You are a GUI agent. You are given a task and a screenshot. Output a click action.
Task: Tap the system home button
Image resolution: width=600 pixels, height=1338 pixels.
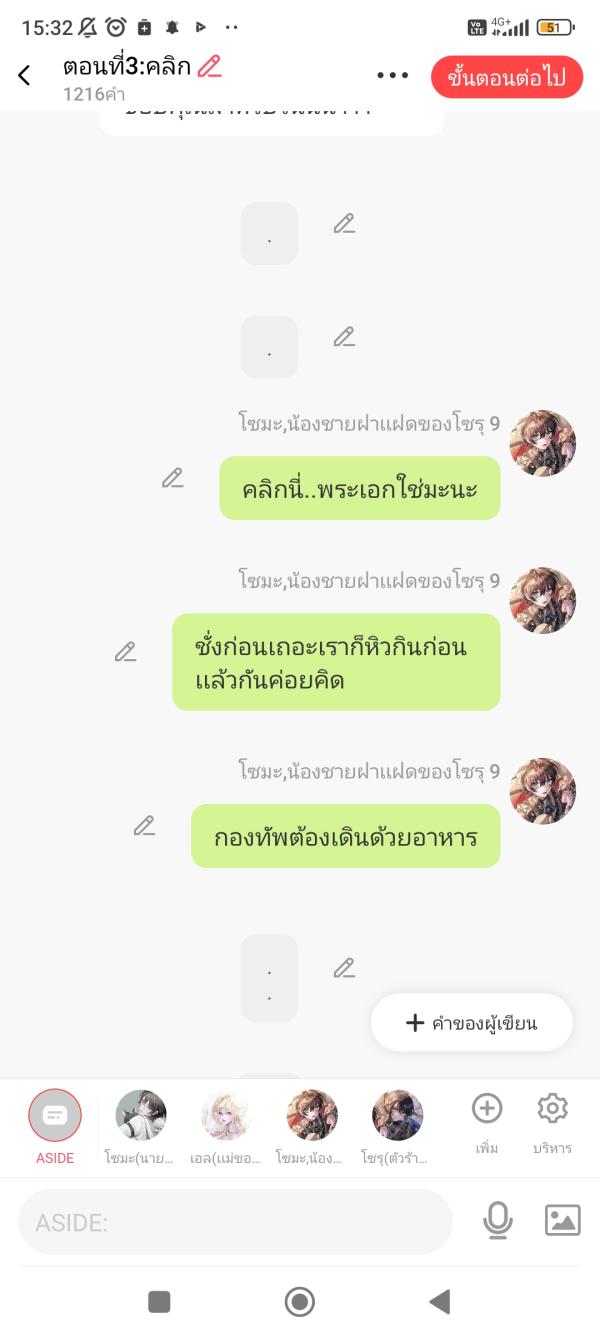(x=299, y=1301)
